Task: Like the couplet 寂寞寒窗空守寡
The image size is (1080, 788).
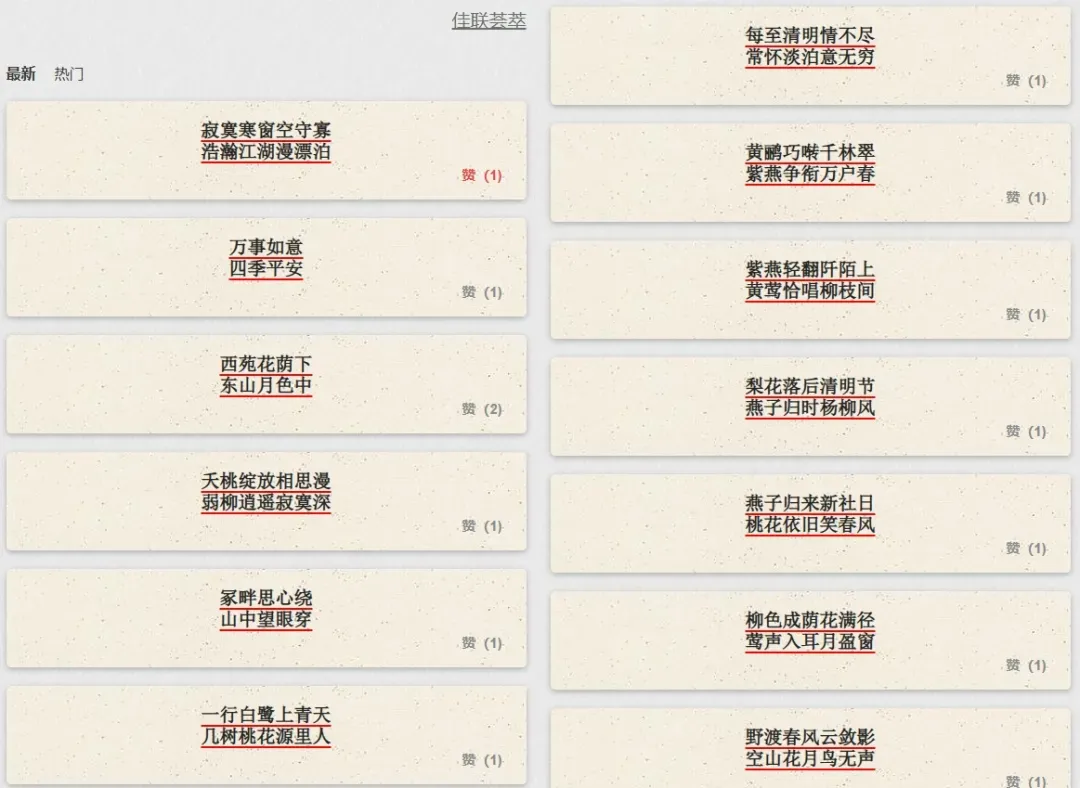Action: (481, 175)
